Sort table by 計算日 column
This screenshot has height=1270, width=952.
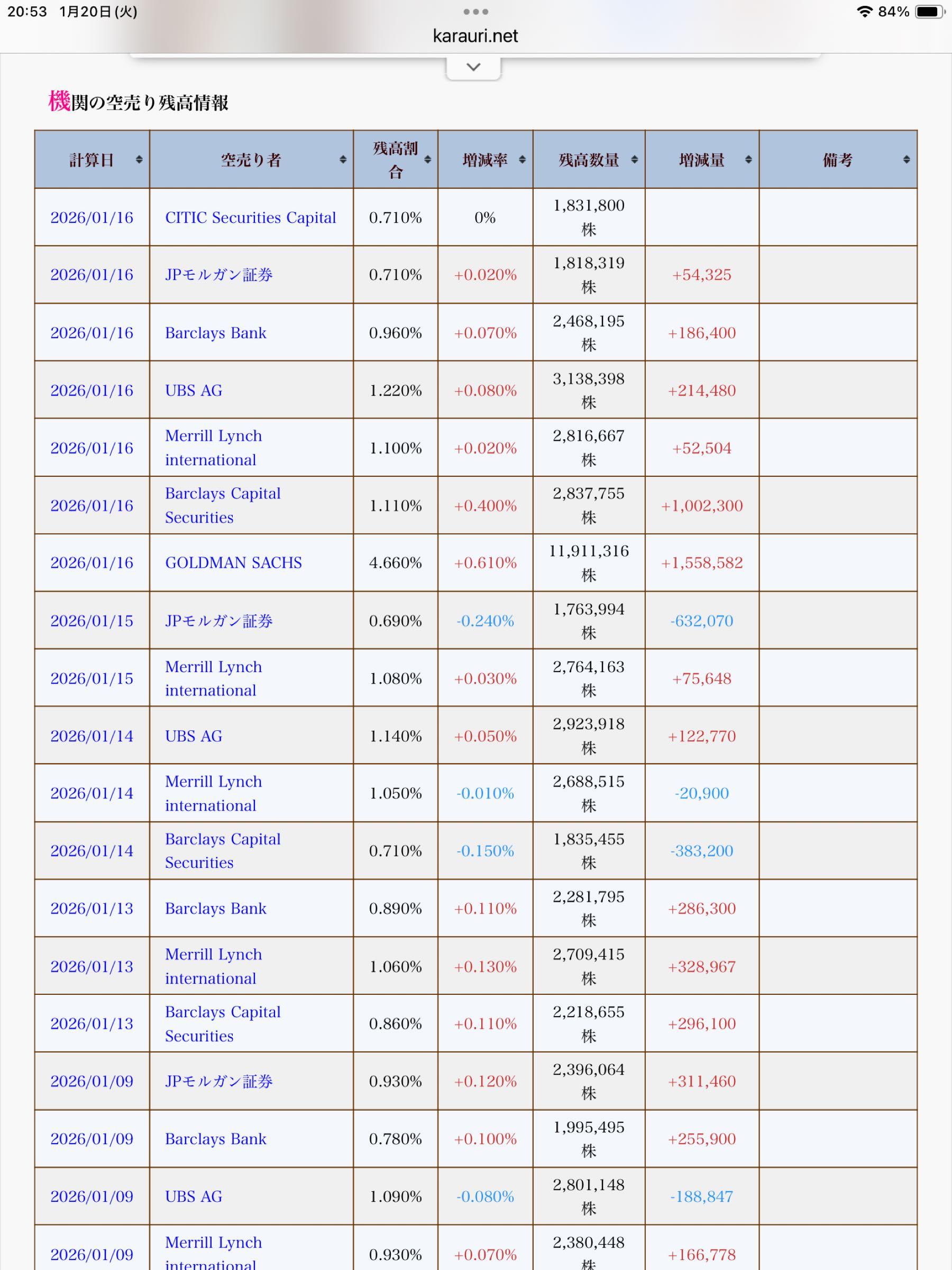pyautogui.click(x=92, y=160)
